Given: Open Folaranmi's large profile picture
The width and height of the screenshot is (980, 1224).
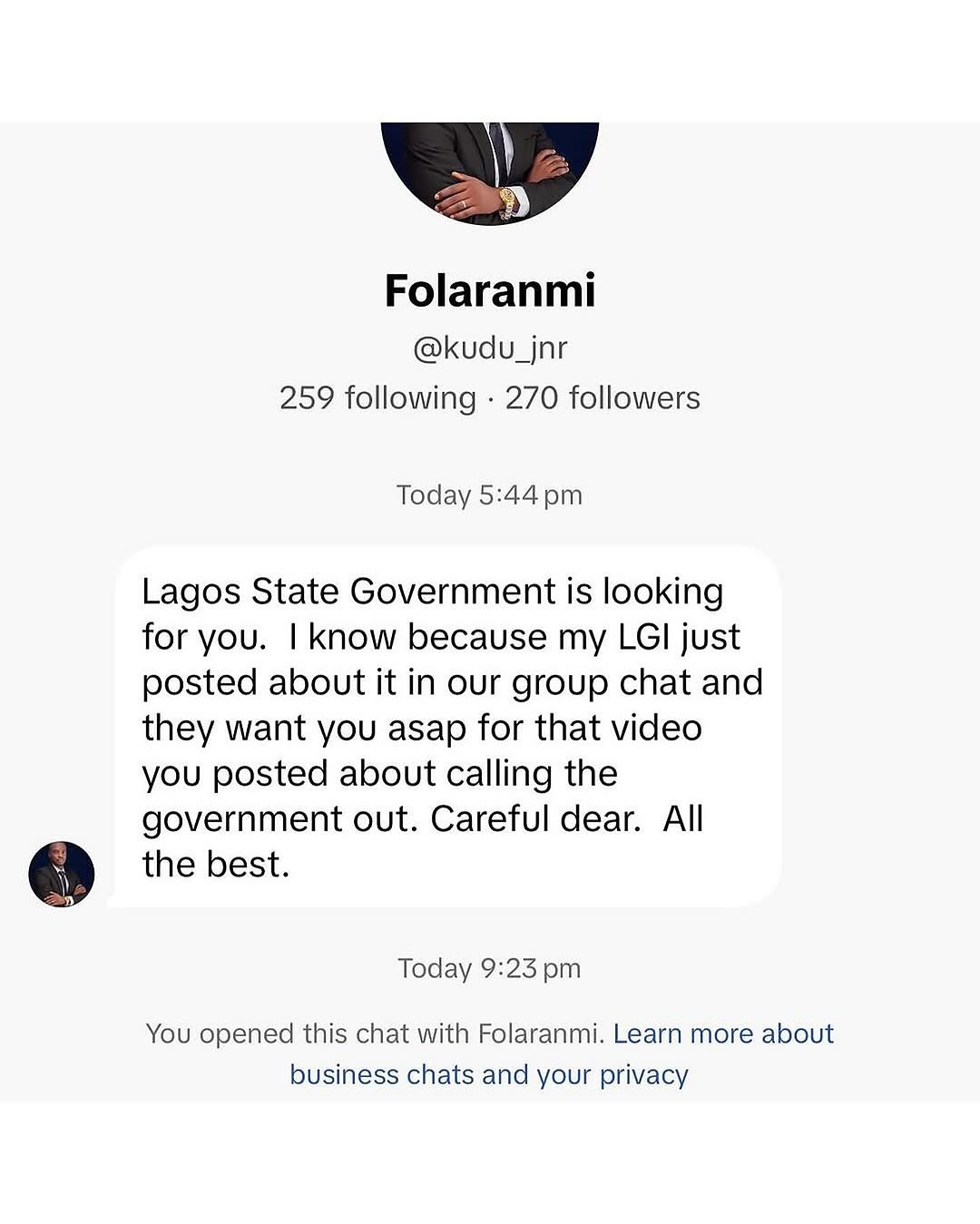Looking at the screenshot, I should [x=489, y=171].
